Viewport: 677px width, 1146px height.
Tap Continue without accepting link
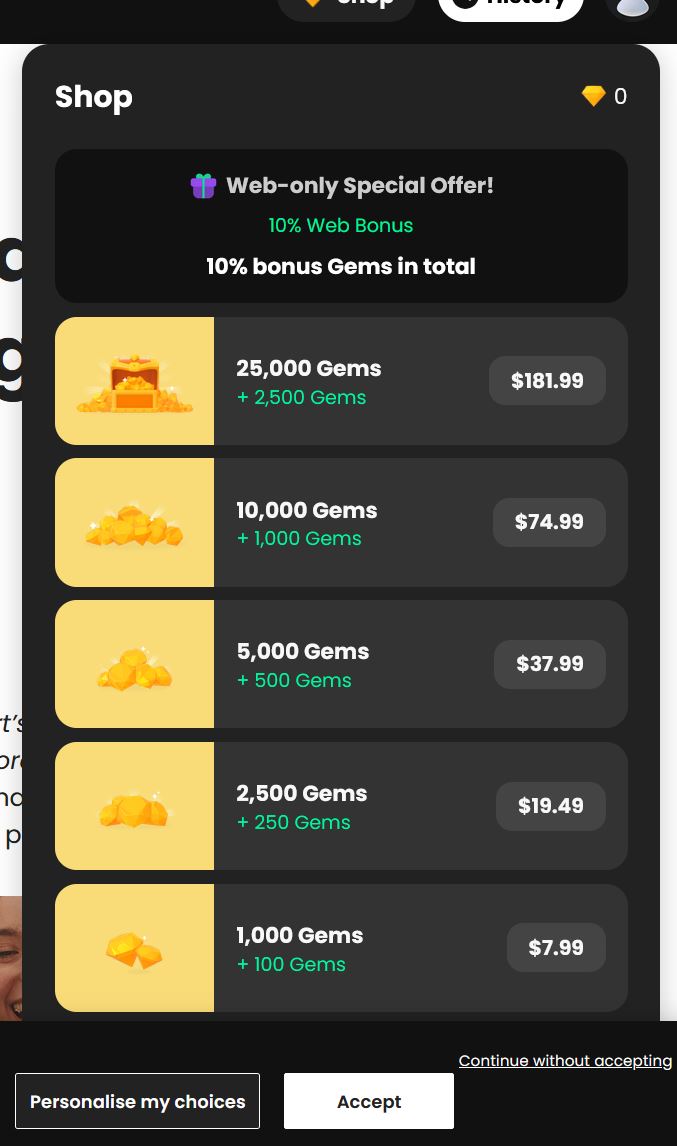[x=565, y=1060]
